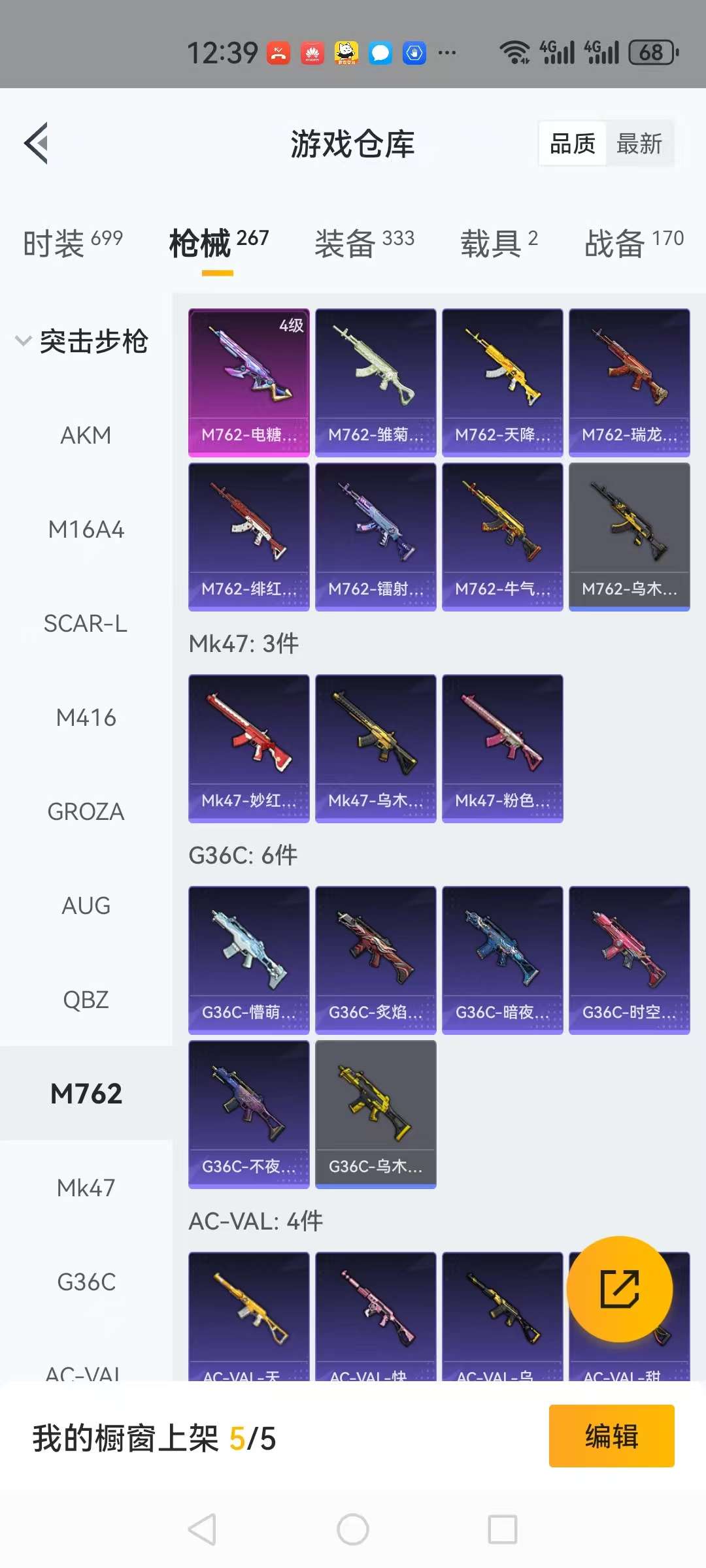The width and height of the screenshot is (706, 1568).
Task: Tap the yellow floating share button
Action: [619, 1289]
